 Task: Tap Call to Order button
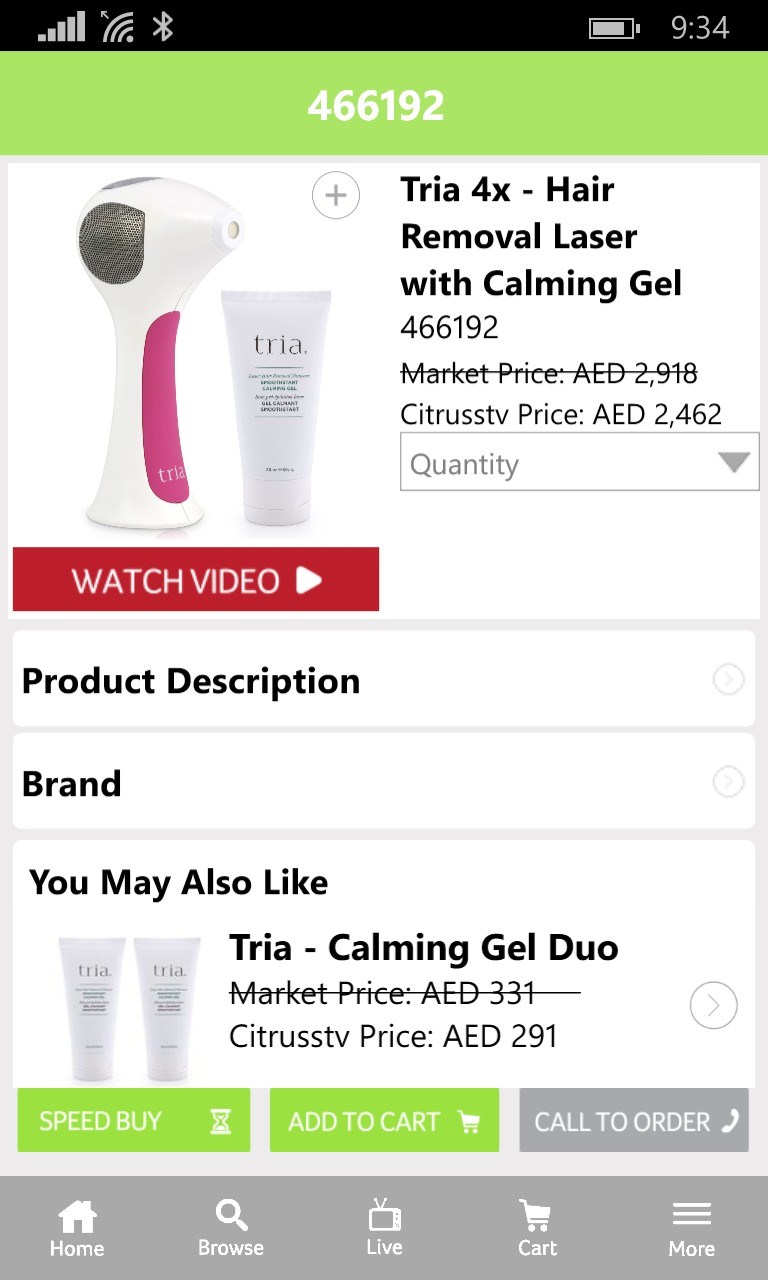[634, 1121]
